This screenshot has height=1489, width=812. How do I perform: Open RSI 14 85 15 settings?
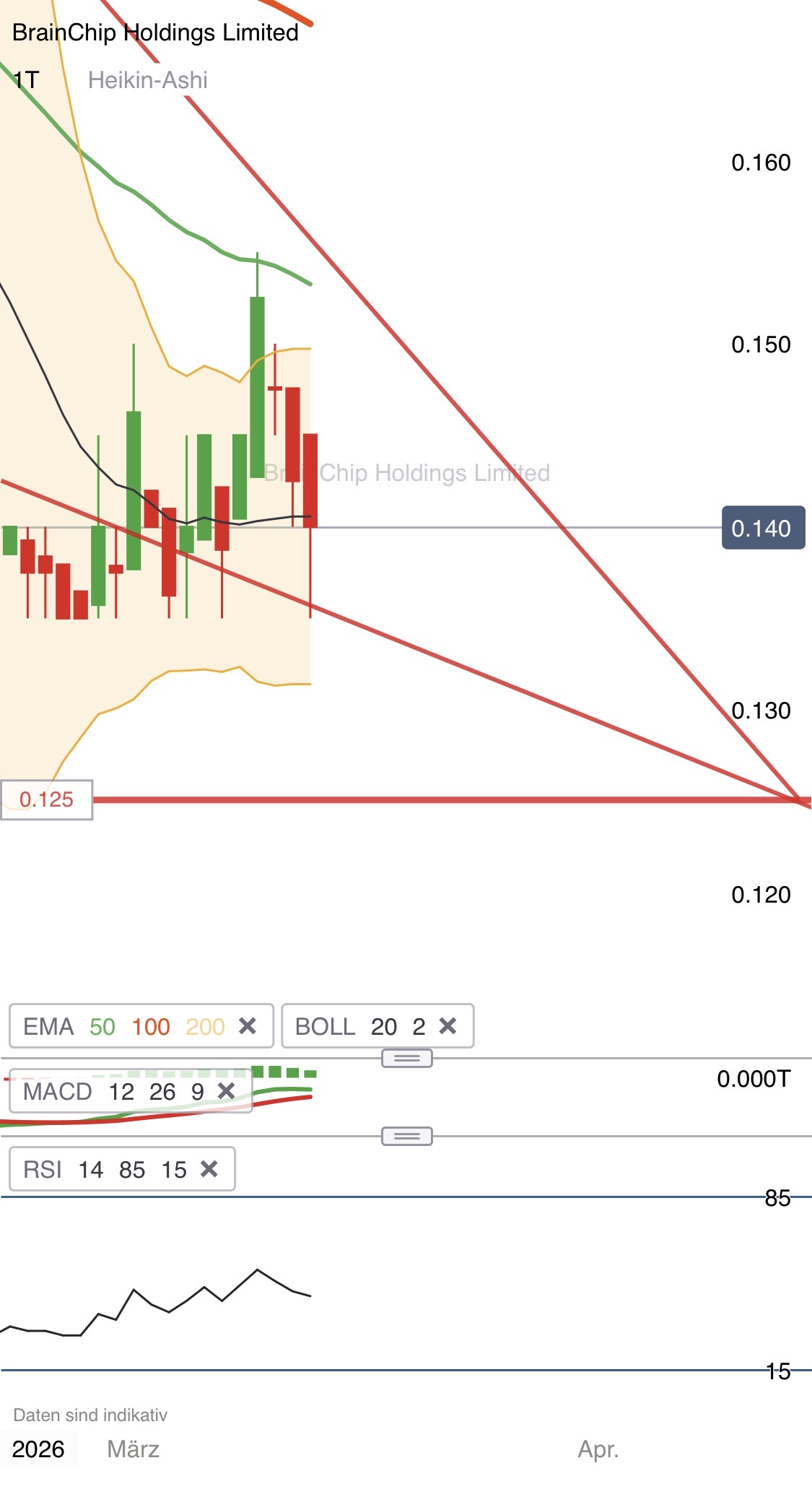coord(104,1169)
